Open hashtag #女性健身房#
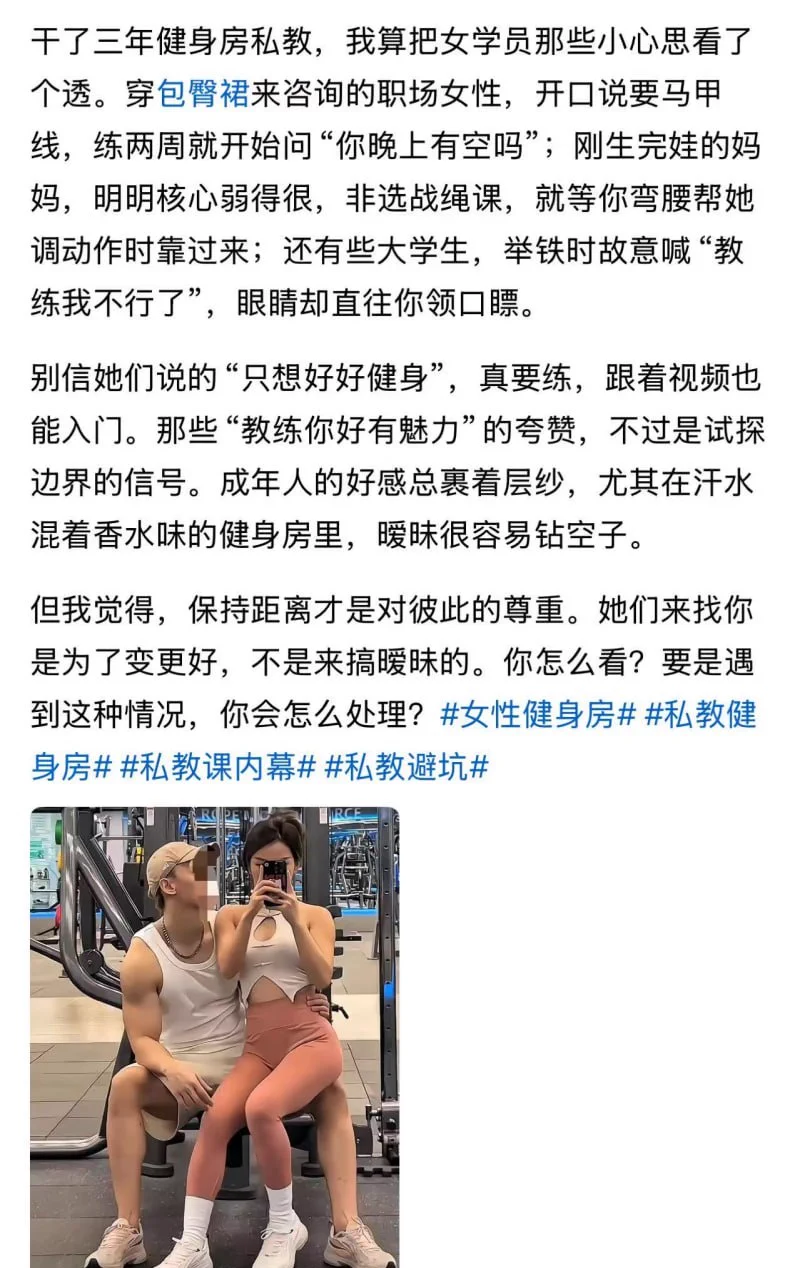 (x=538, y=715)
